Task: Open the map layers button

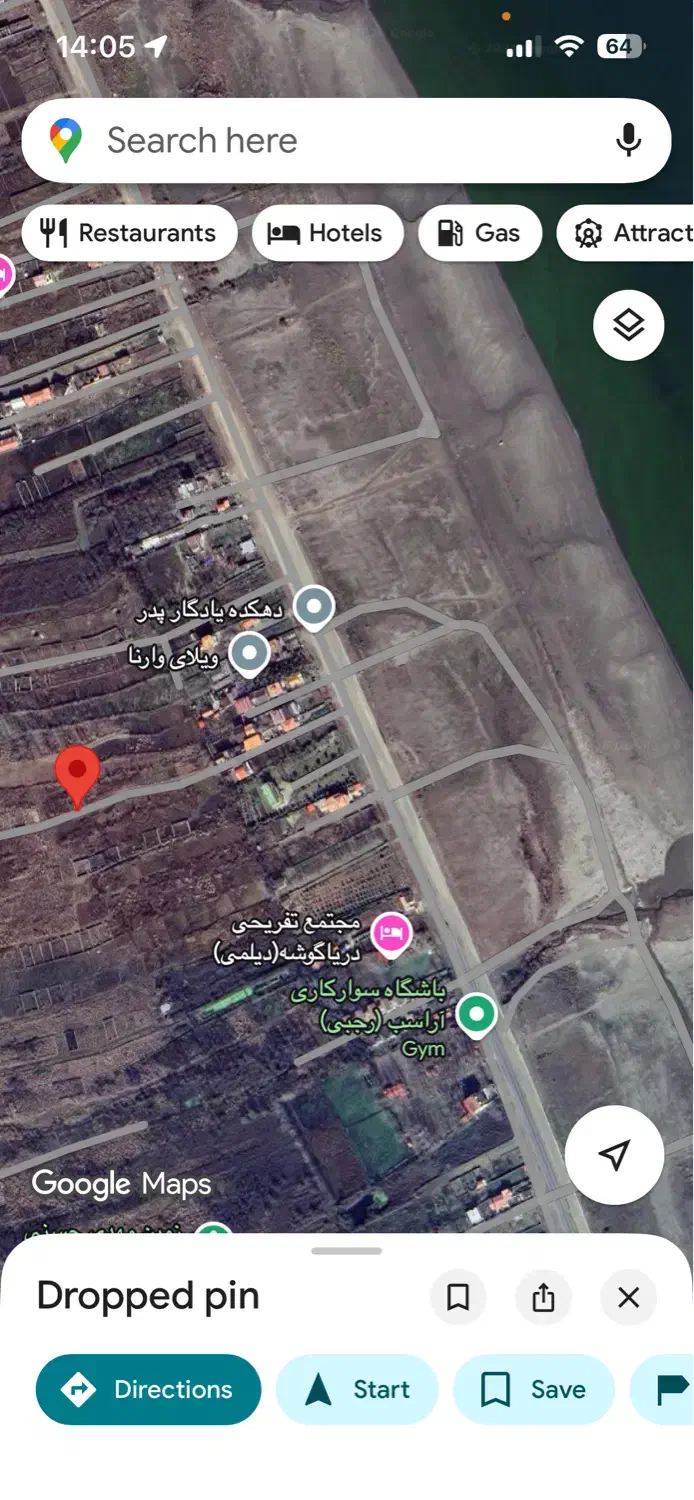Action: pos(628,325)
